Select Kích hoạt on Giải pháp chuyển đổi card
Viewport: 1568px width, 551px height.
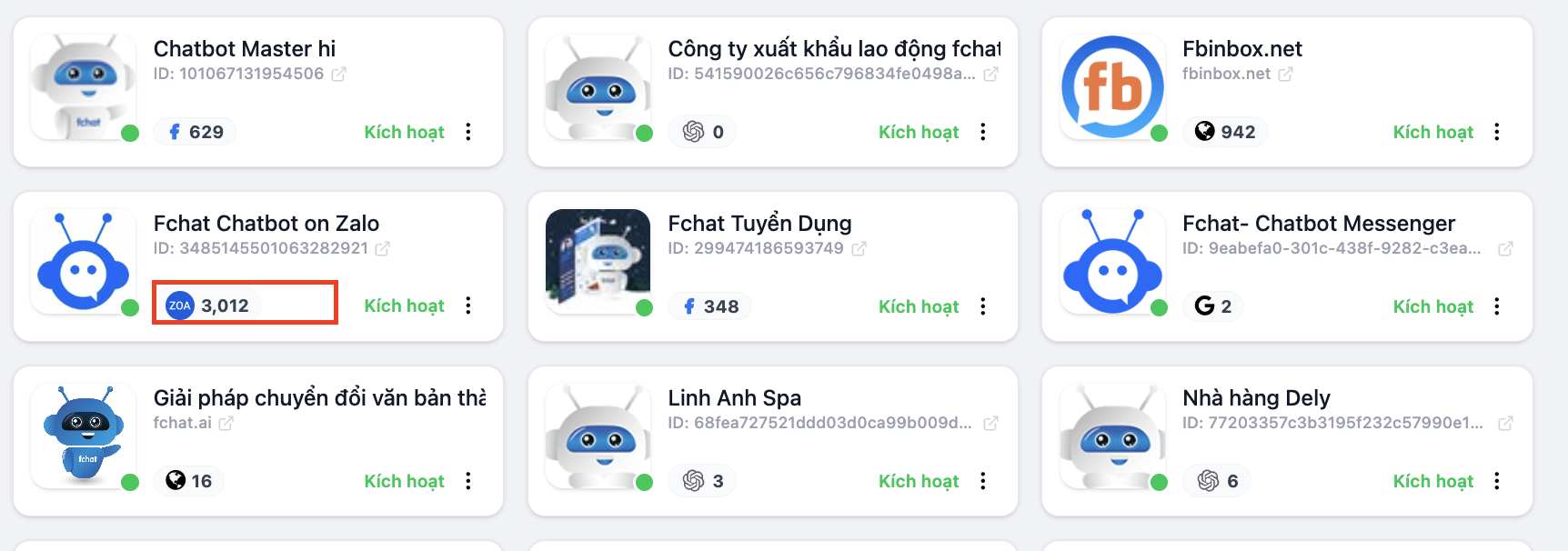404,481
